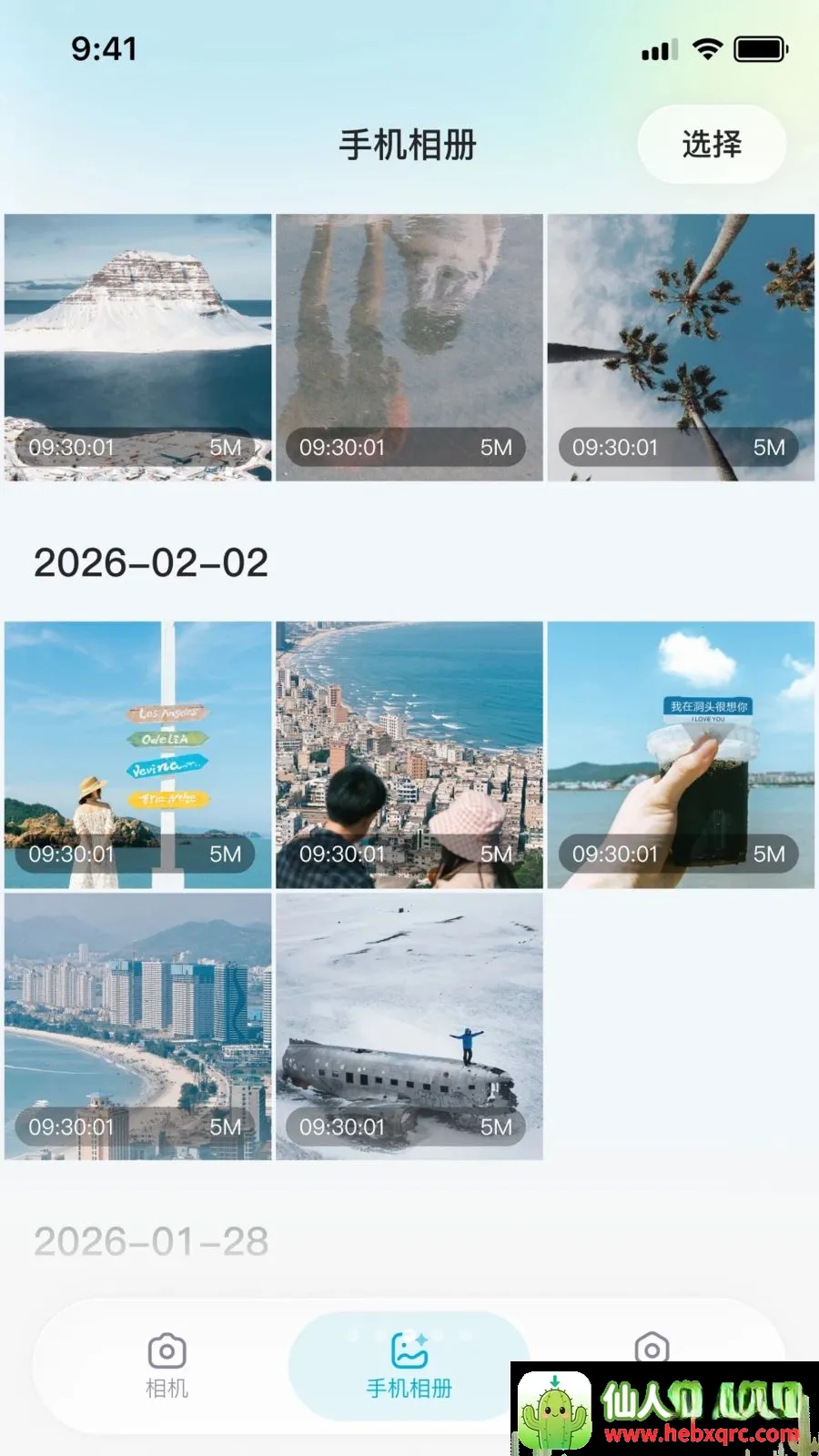View the plane wreck in snow photo

click(x=409, y=1026)
